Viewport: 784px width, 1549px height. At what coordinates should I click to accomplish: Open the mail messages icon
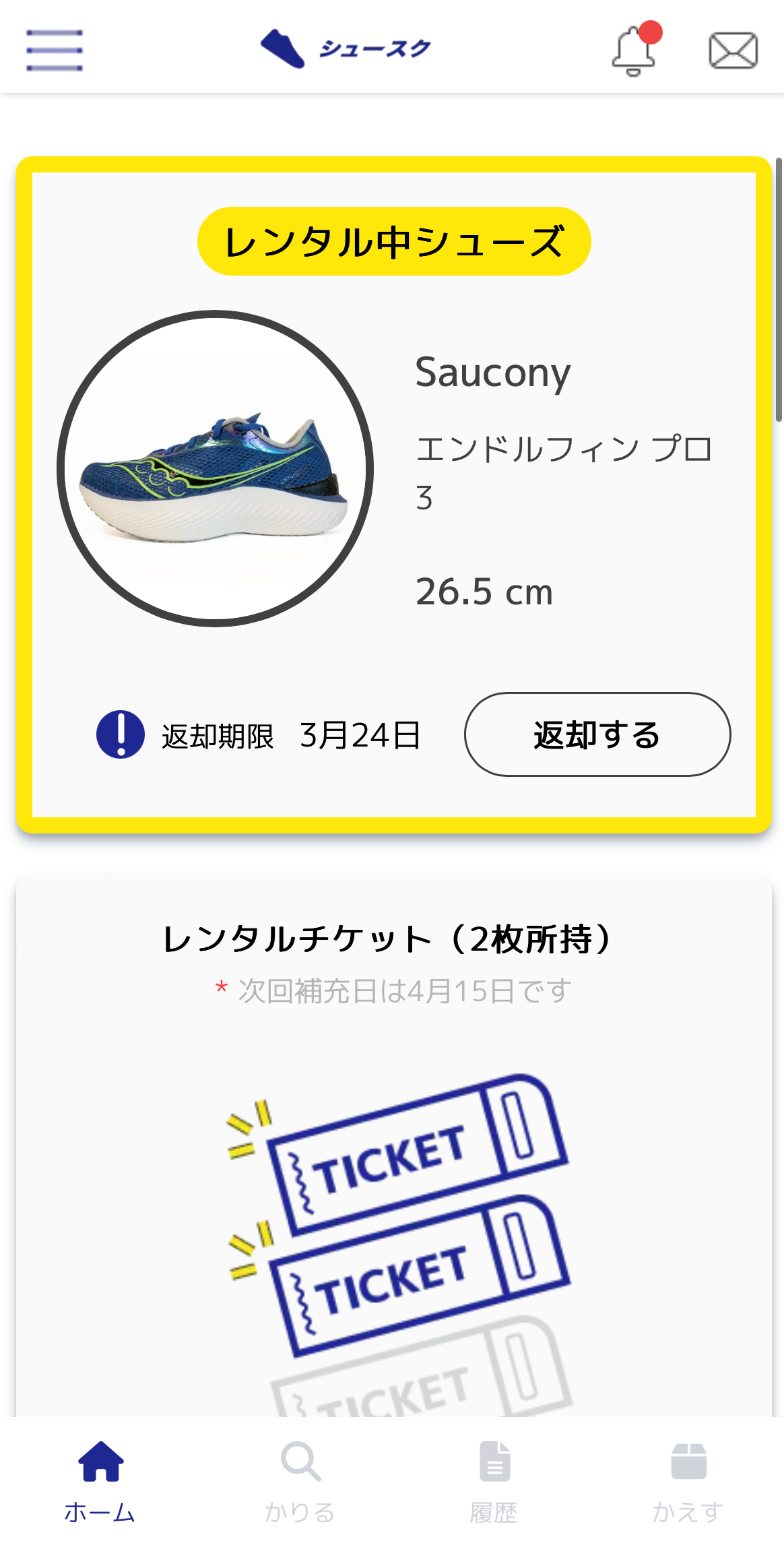point(733,51)
